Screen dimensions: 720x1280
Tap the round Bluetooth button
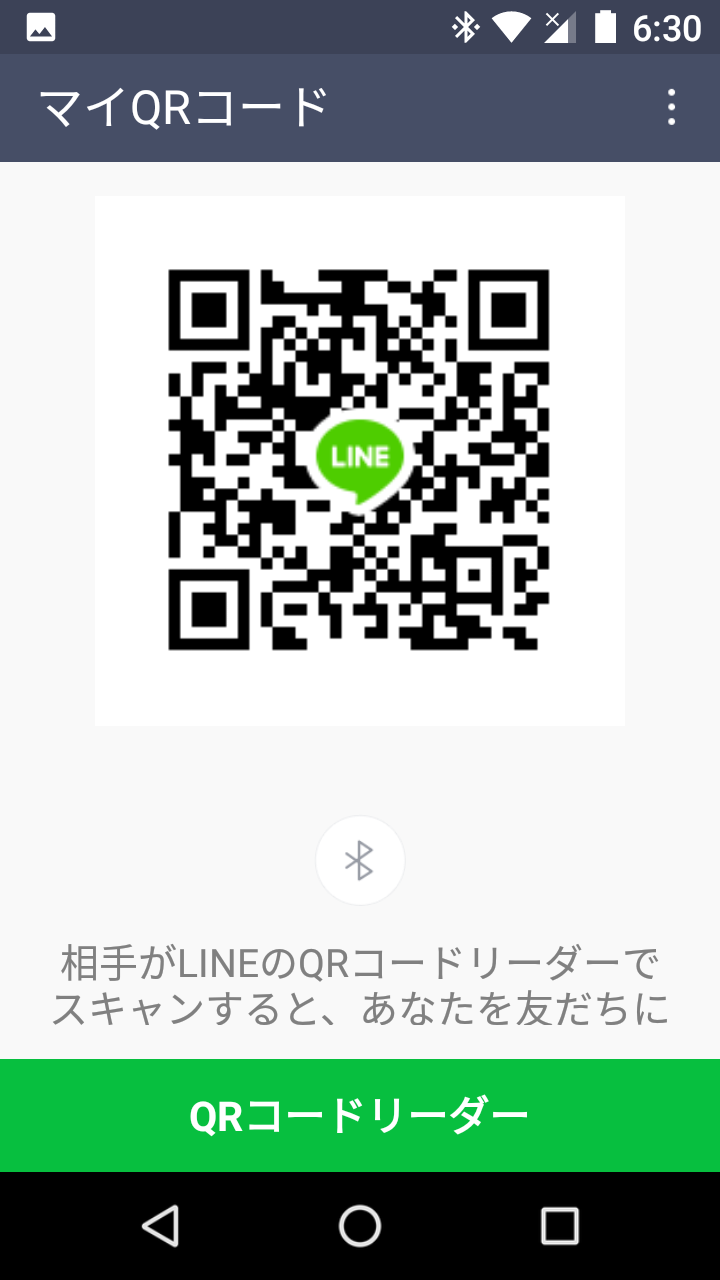pos(360,861)
